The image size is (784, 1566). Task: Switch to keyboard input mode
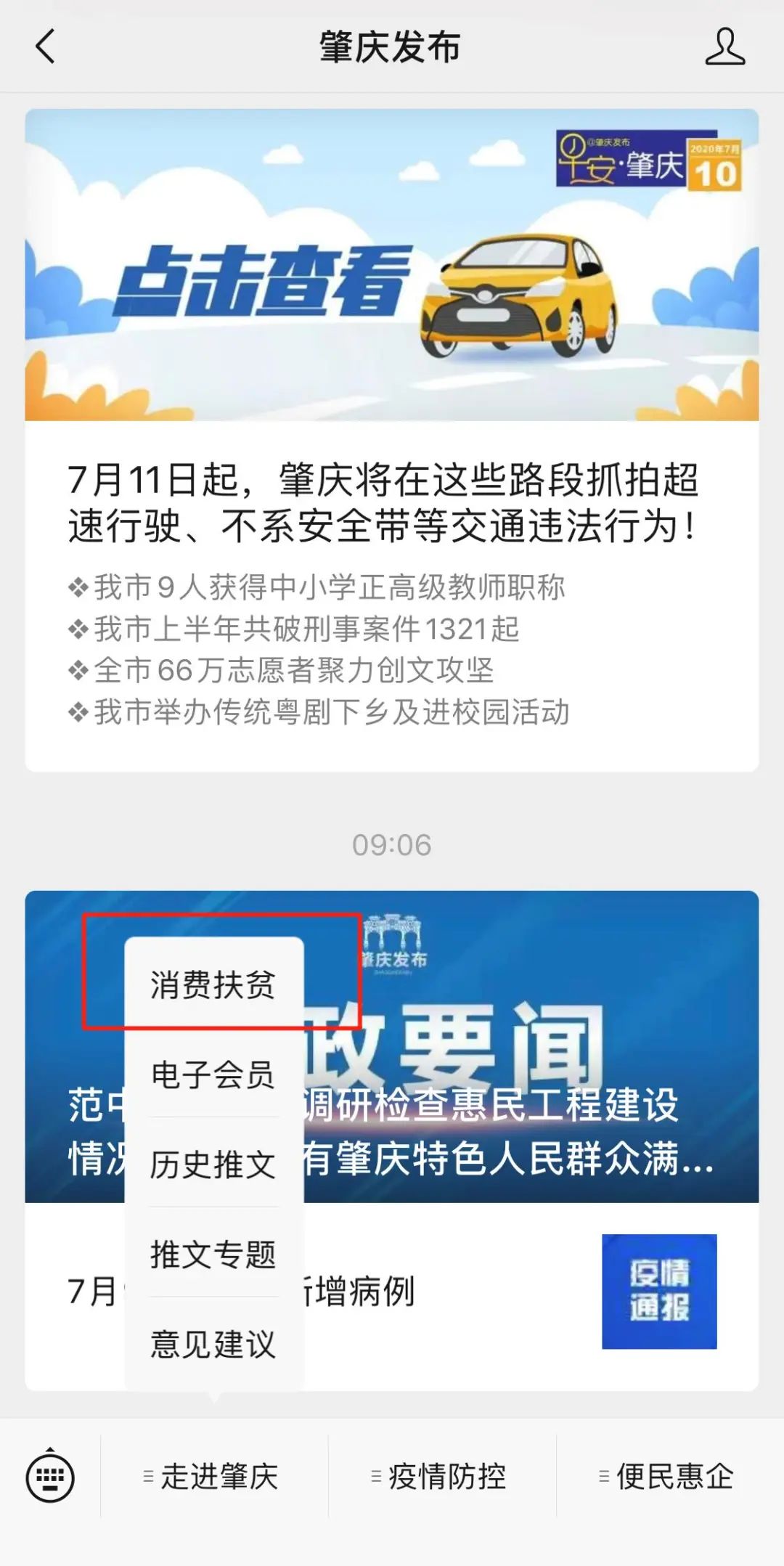coord(50,1476)
